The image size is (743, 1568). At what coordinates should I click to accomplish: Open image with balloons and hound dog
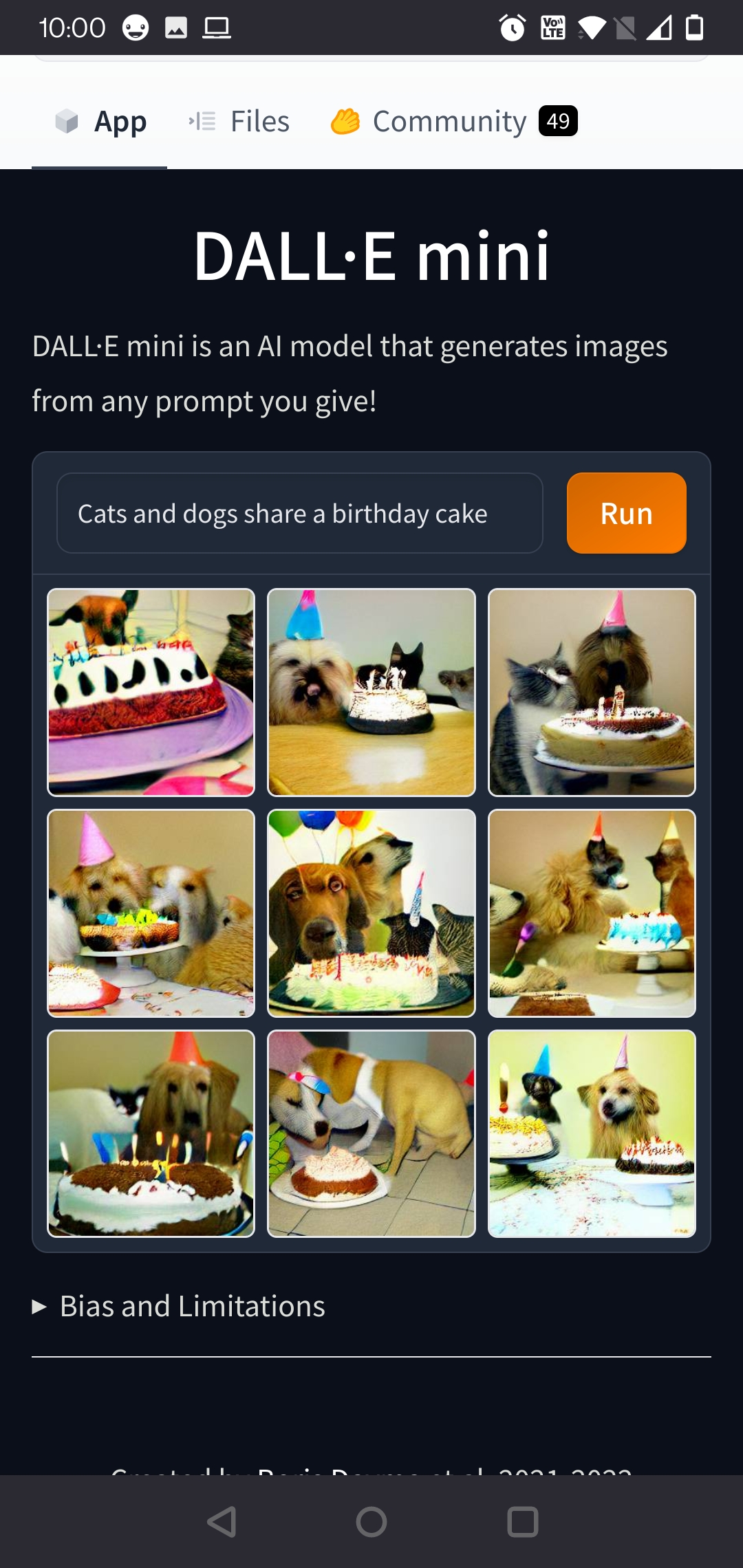point(371,913)
